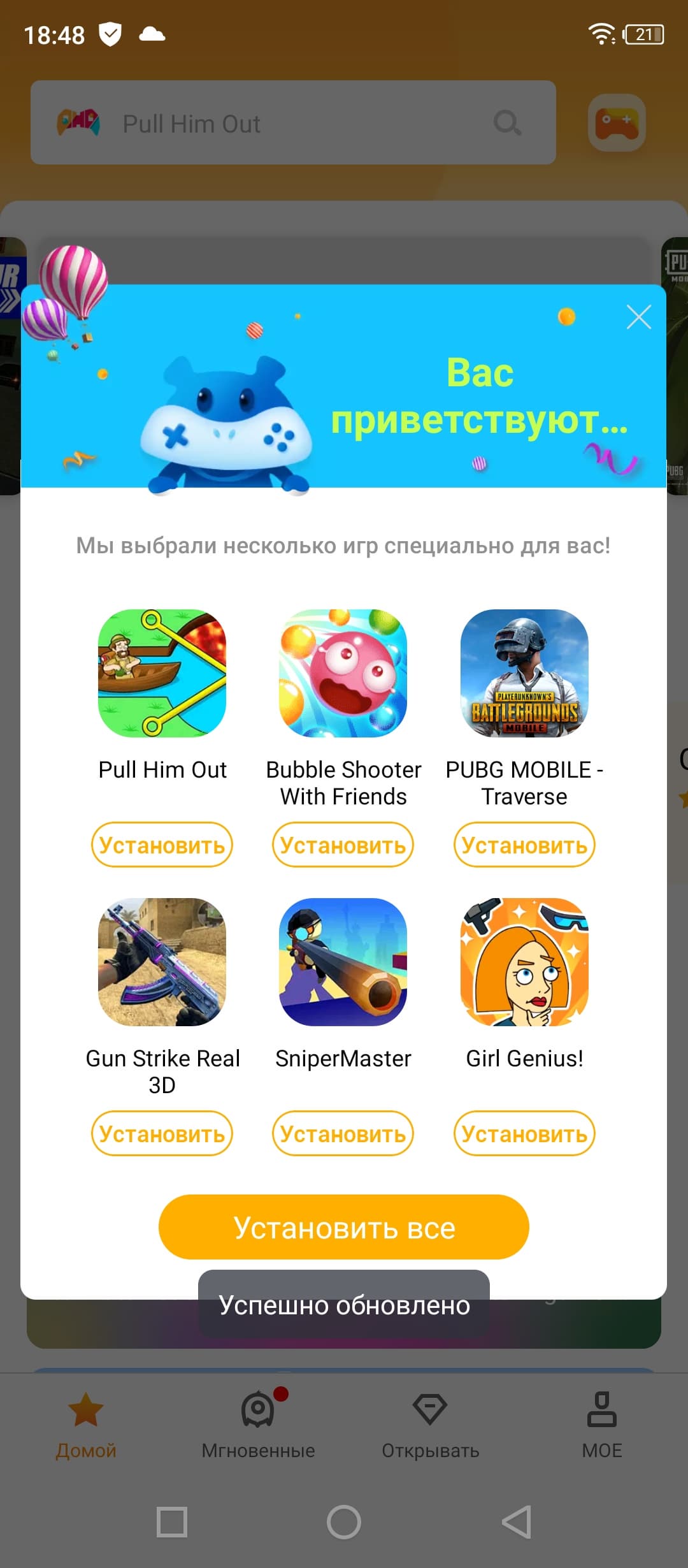688x1568 pixels.
Task: Open the Bubble Shooter With Friends icon
Action: point(343,673)
